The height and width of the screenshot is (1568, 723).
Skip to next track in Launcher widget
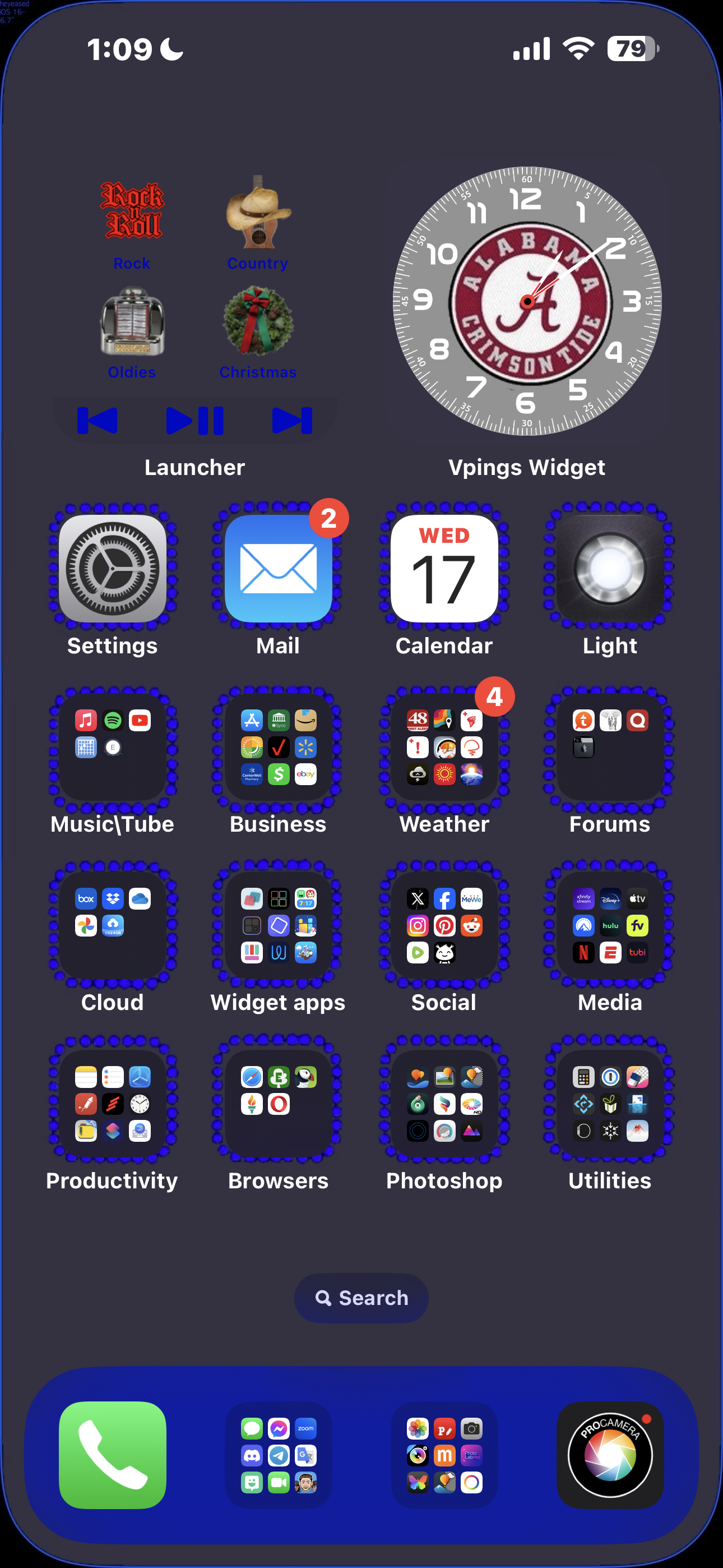[292, 421]
